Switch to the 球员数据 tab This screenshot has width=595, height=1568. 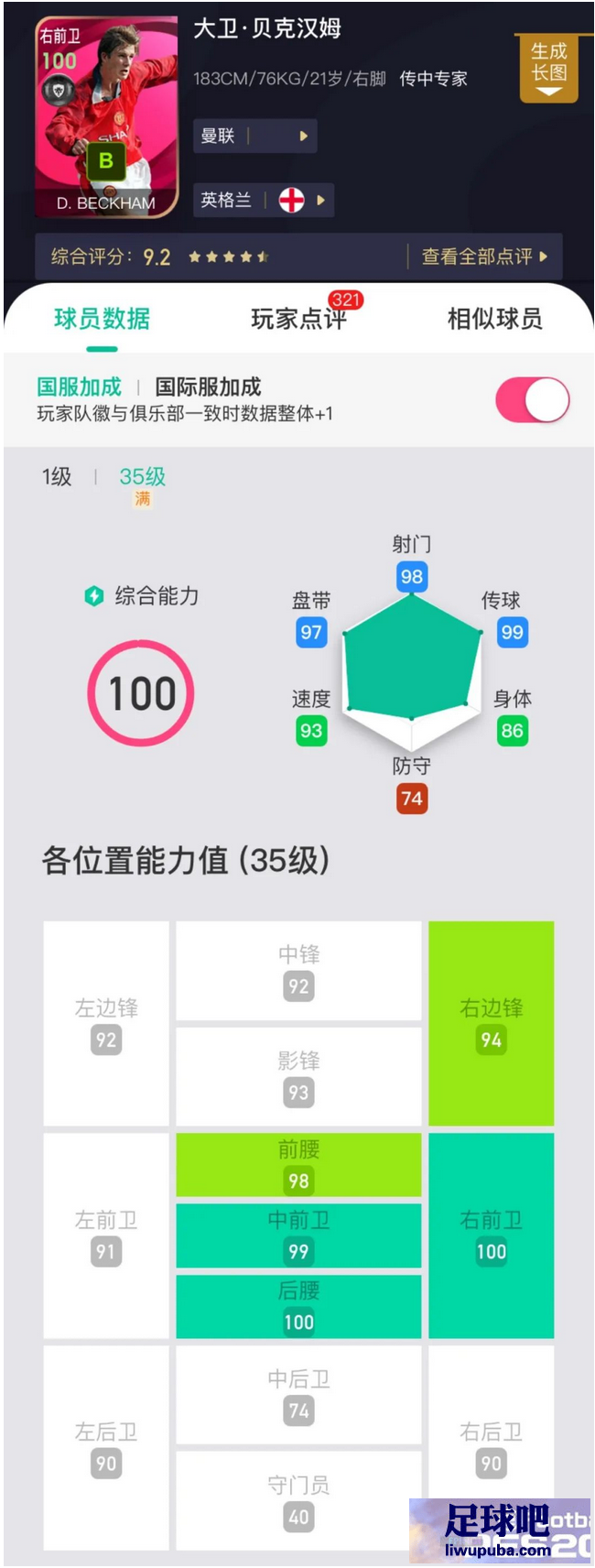click(102, 319)
